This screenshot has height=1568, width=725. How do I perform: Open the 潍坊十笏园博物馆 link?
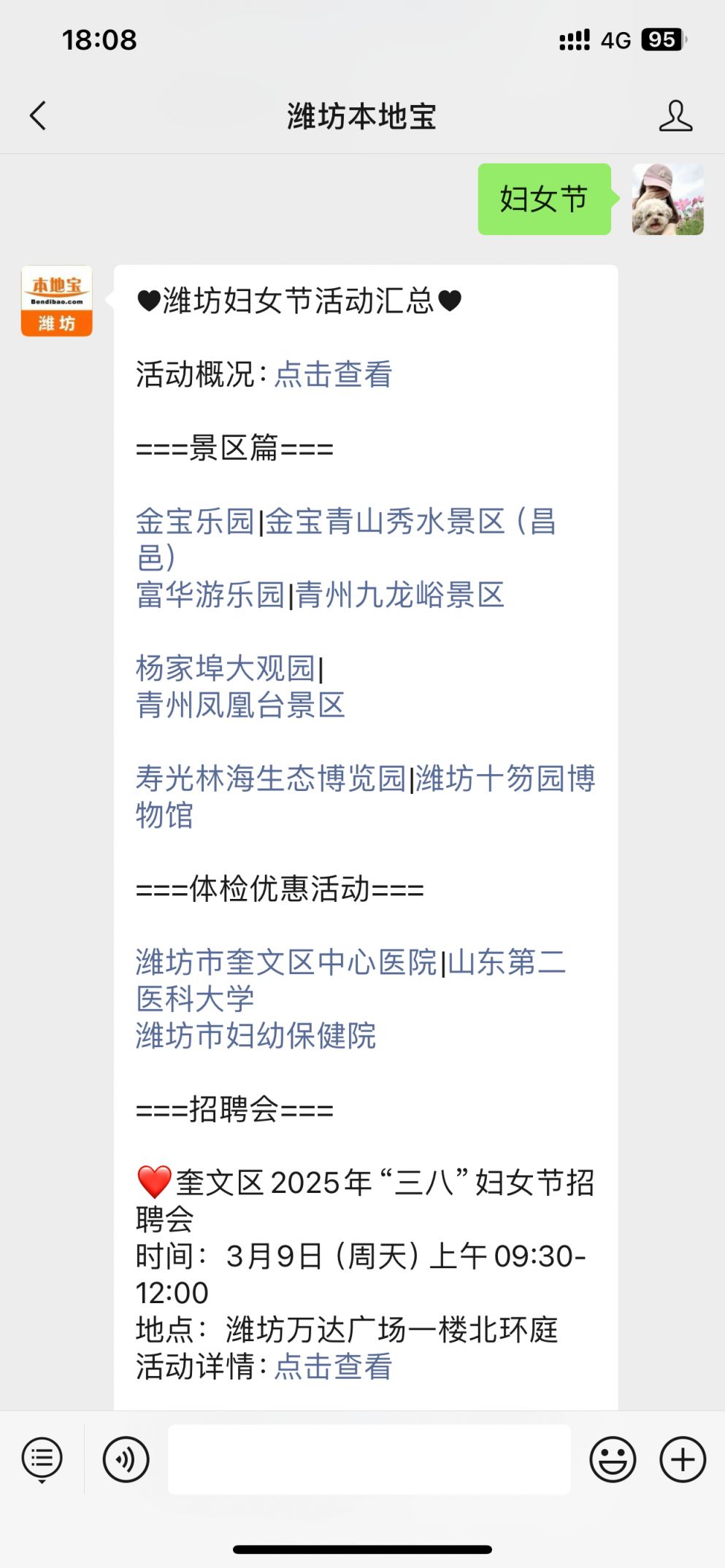click(365, 797)
